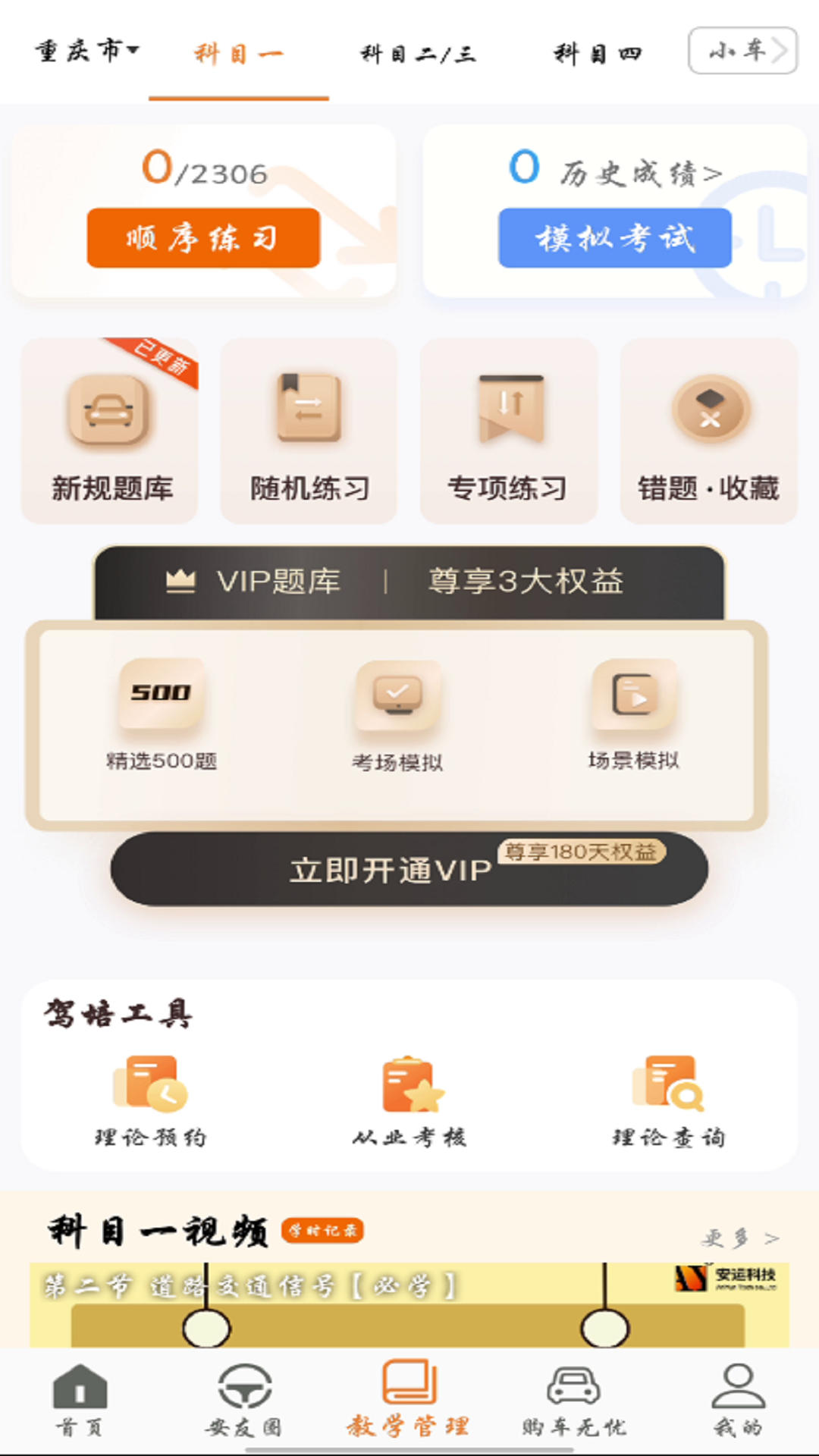Go to the 首页 home tab
The height and width of the screenshot is (1456, 819).
80,1400
